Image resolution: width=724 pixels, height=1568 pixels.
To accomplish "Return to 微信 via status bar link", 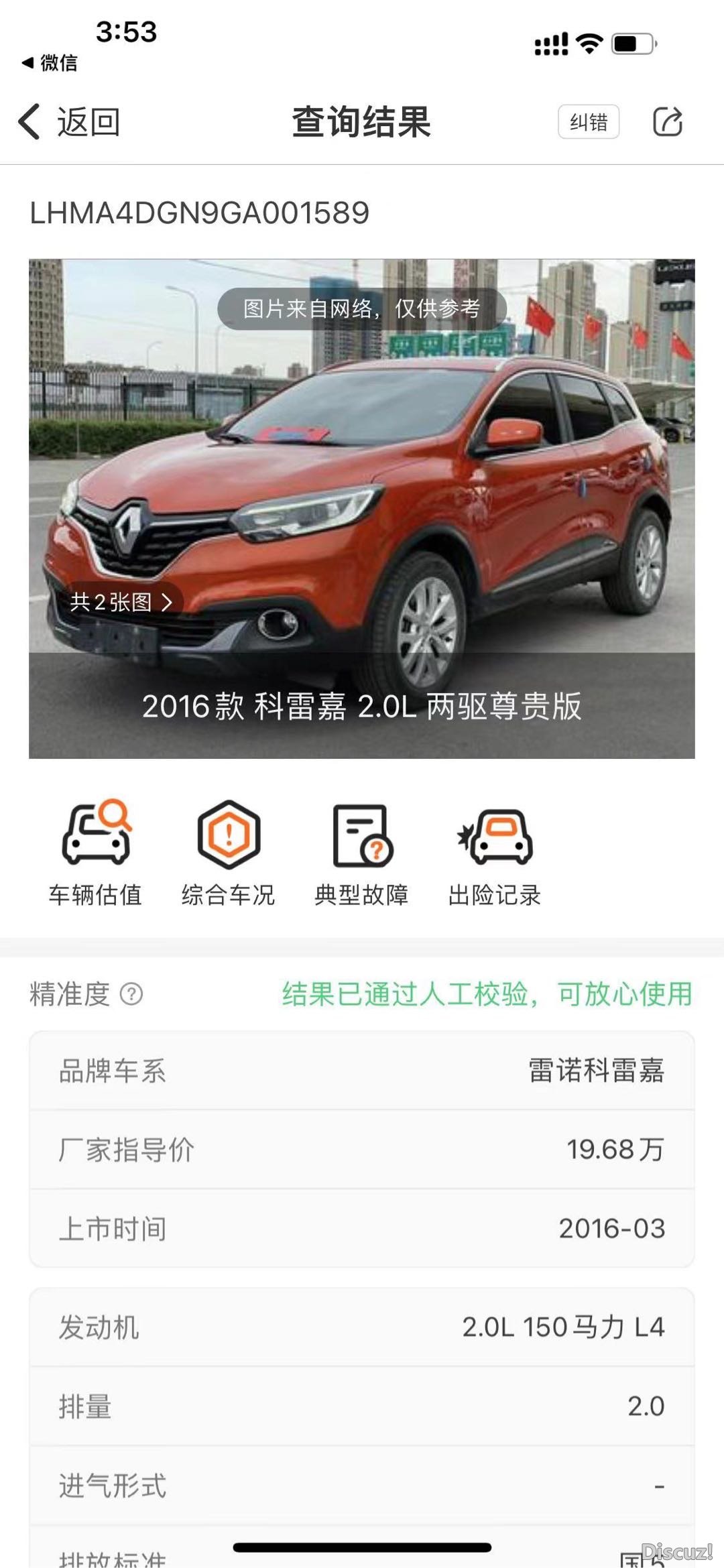I will [50, 63].
